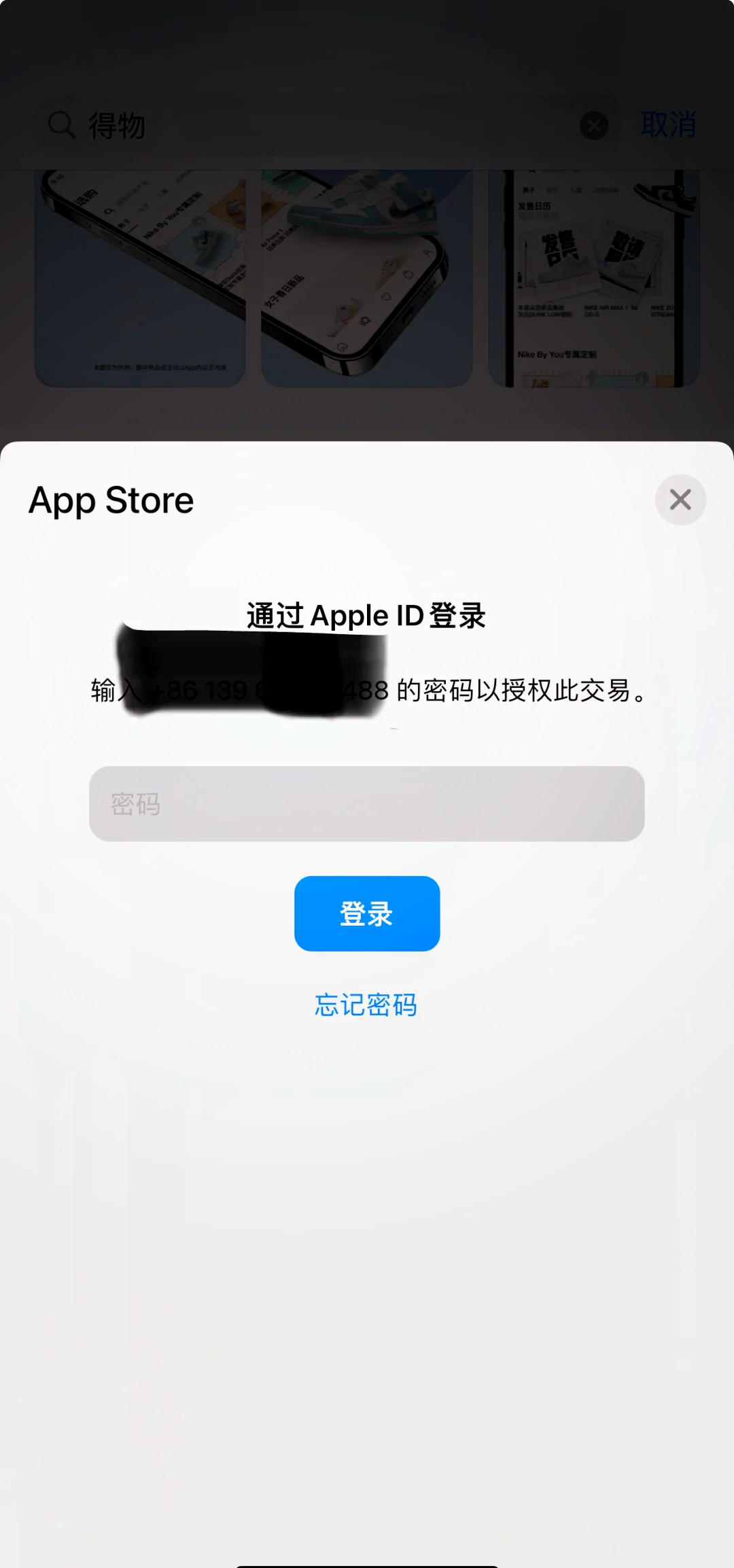Open the first 得物 app screenshot
734x1568 pixels.
pyautogui.click(x=139, y=279)
